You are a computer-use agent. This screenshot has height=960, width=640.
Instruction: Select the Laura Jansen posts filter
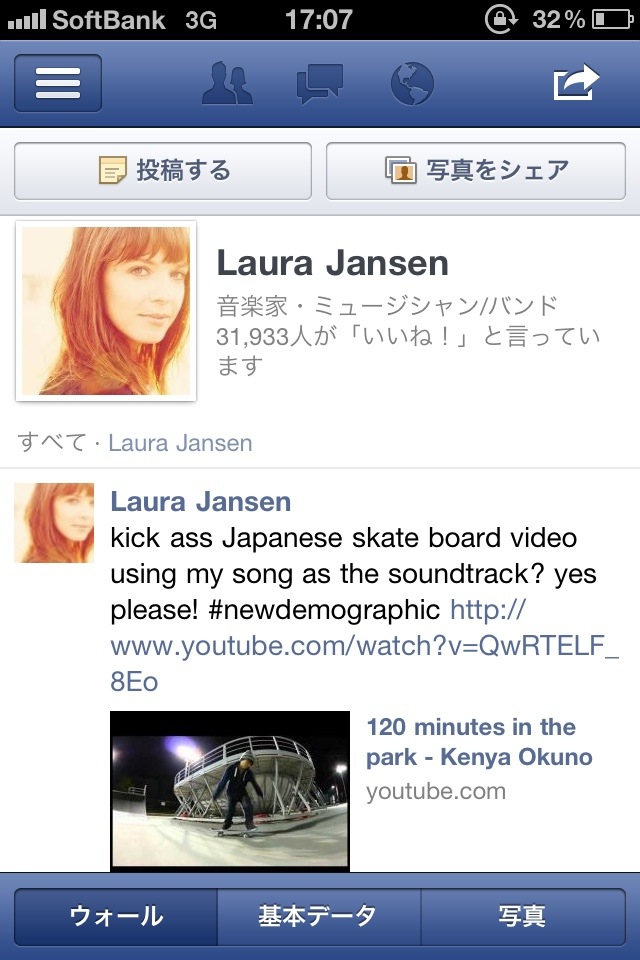pos(180,443)
